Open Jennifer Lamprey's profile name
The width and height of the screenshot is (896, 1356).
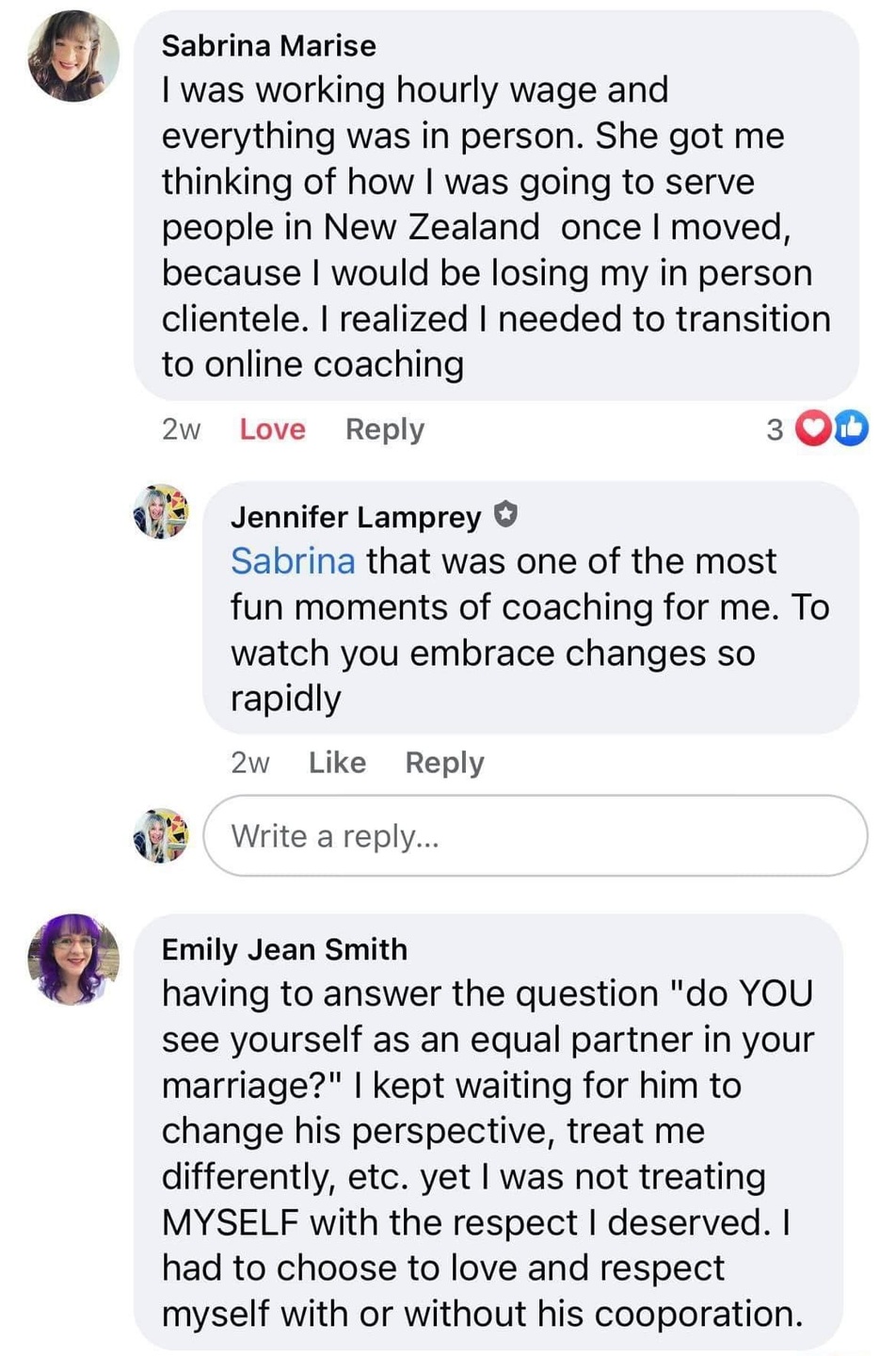tap(356, 517)
